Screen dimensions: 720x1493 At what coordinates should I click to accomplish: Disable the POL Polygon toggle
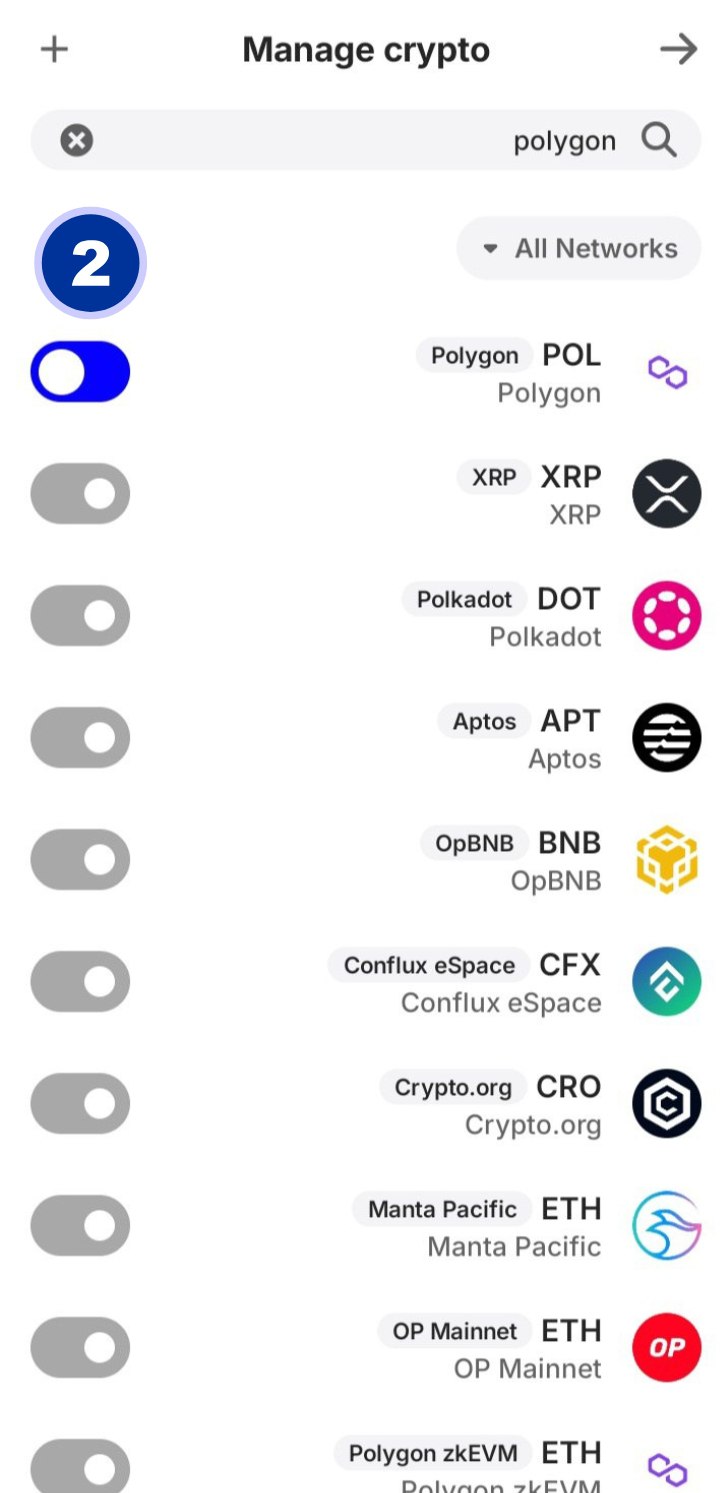coord(80,372)
